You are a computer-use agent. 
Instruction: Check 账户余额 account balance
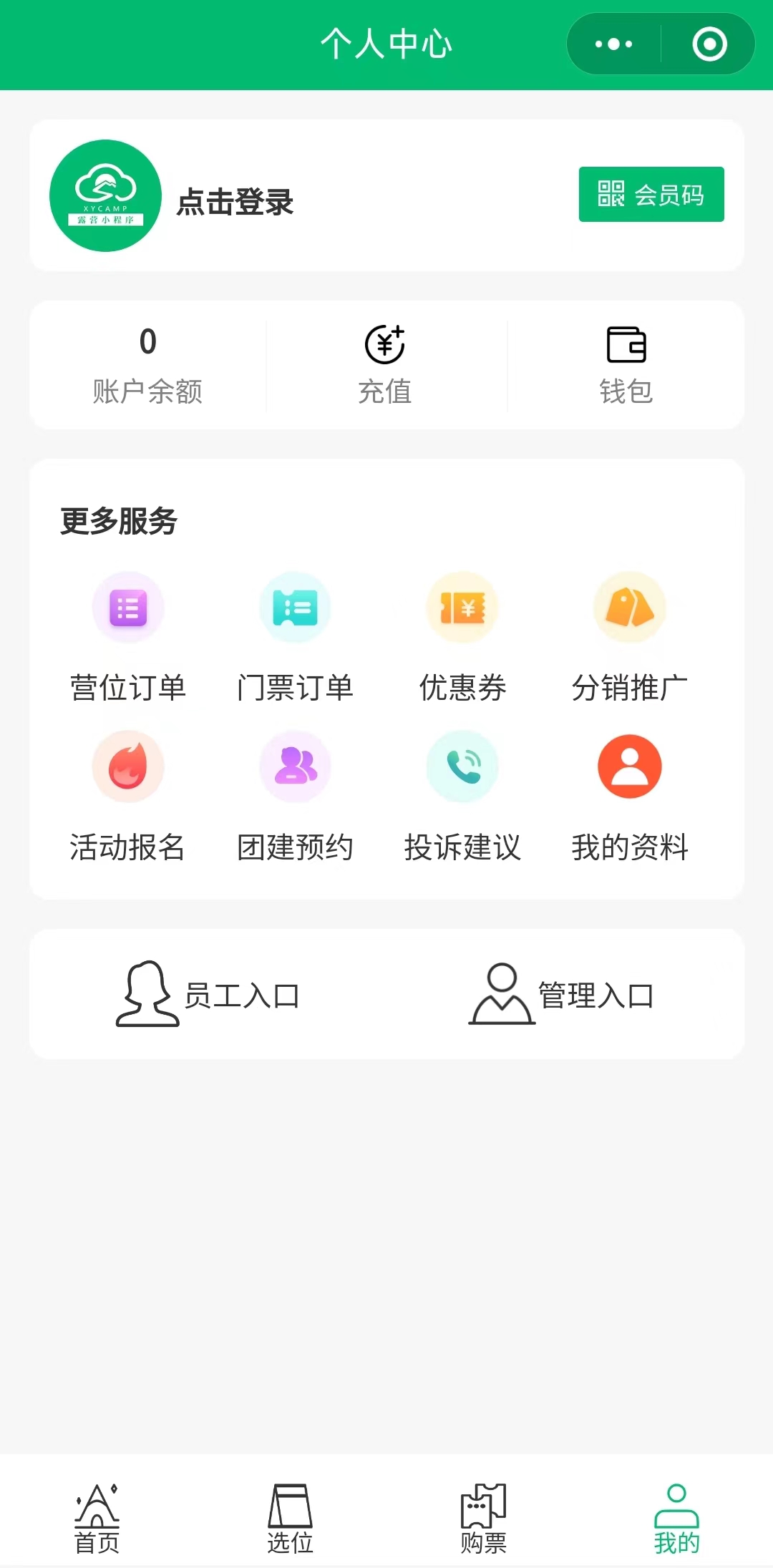click(x=147, y=365)
